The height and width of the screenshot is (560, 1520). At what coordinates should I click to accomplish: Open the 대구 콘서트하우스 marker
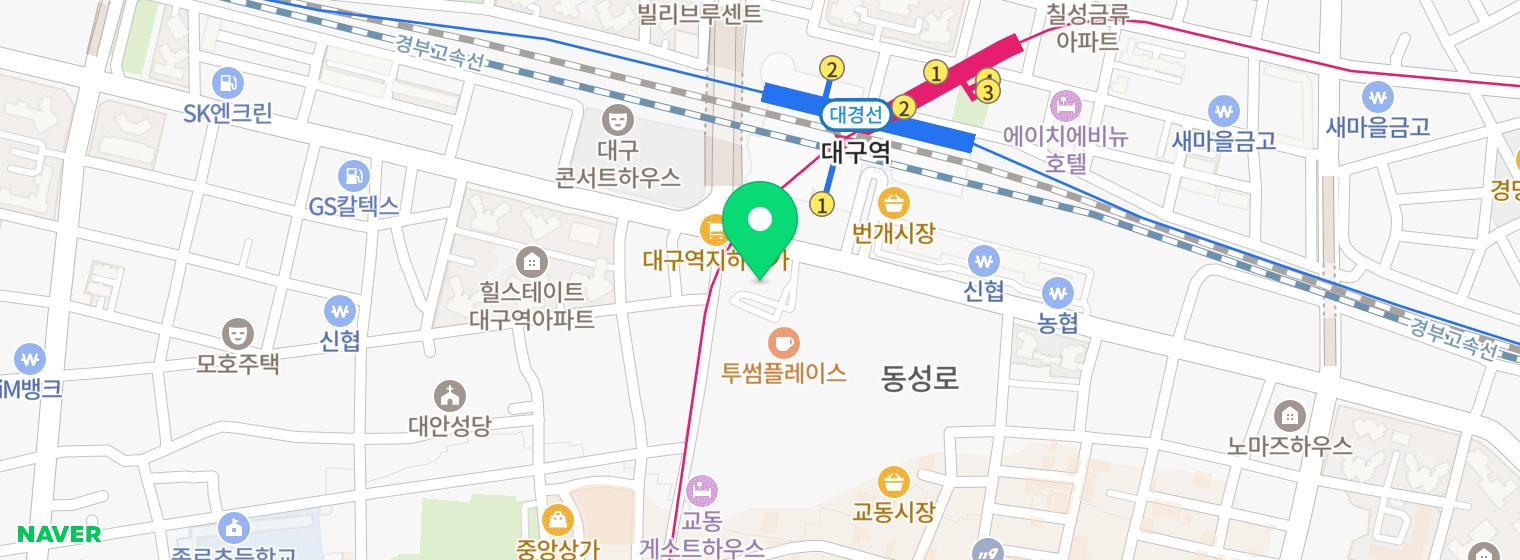[619, 122]
